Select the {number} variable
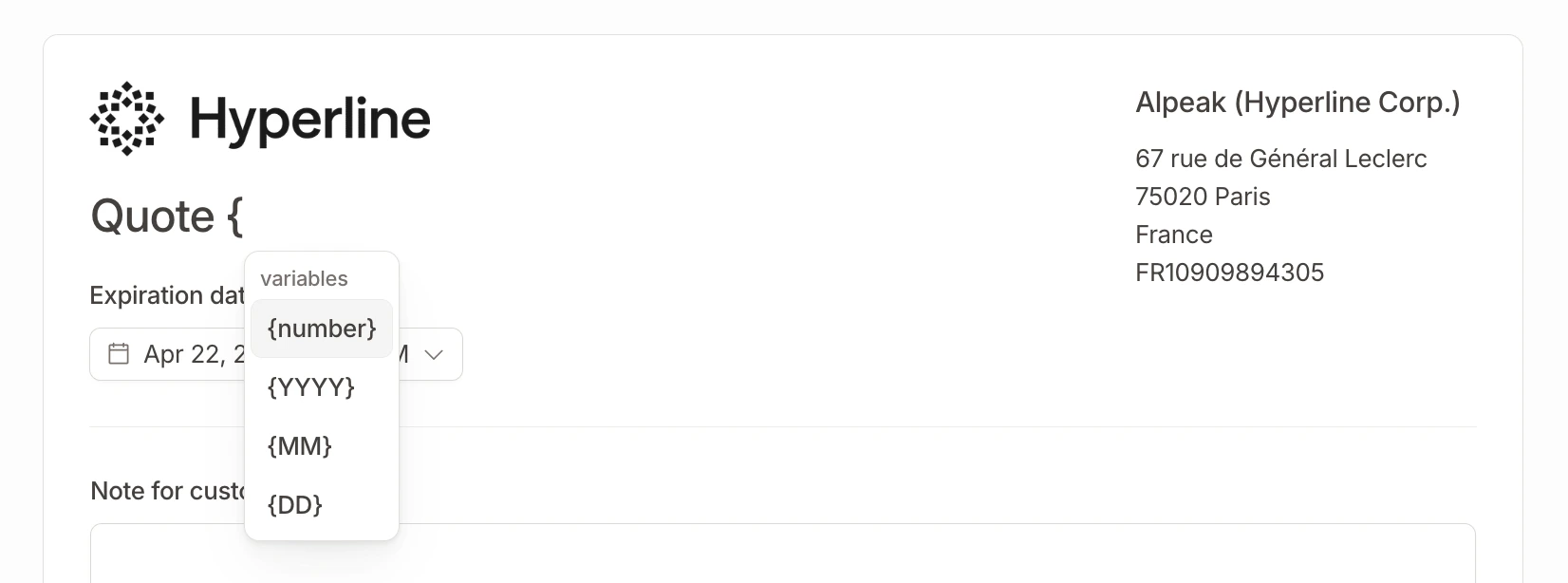 [322, 329]
